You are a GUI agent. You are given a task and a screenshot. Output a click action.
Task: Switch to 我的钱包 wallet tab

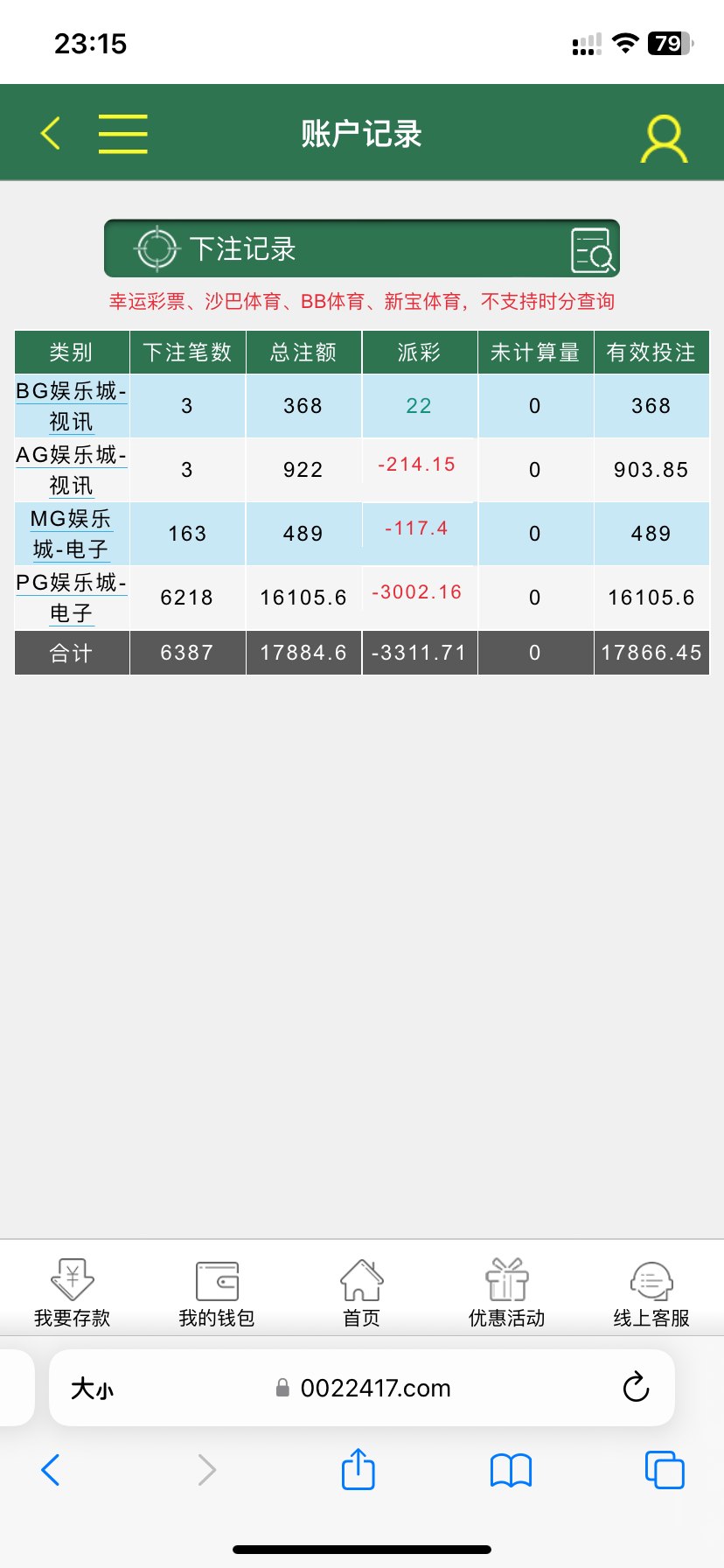pyautogui.click(x=216, y=1292)
